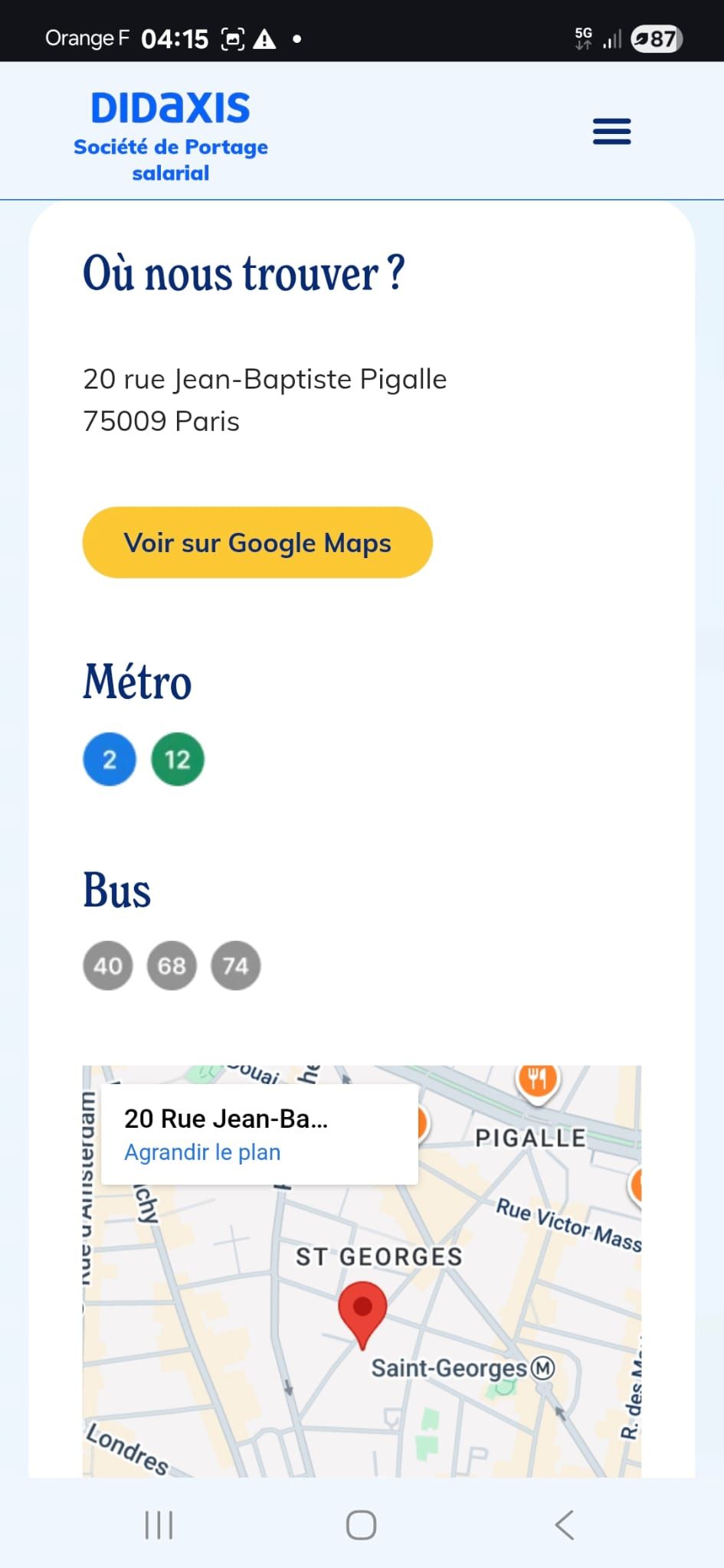Tap Voir sur Google Maps button
The width and height of the screenshot is (724, 1568).
257,542
